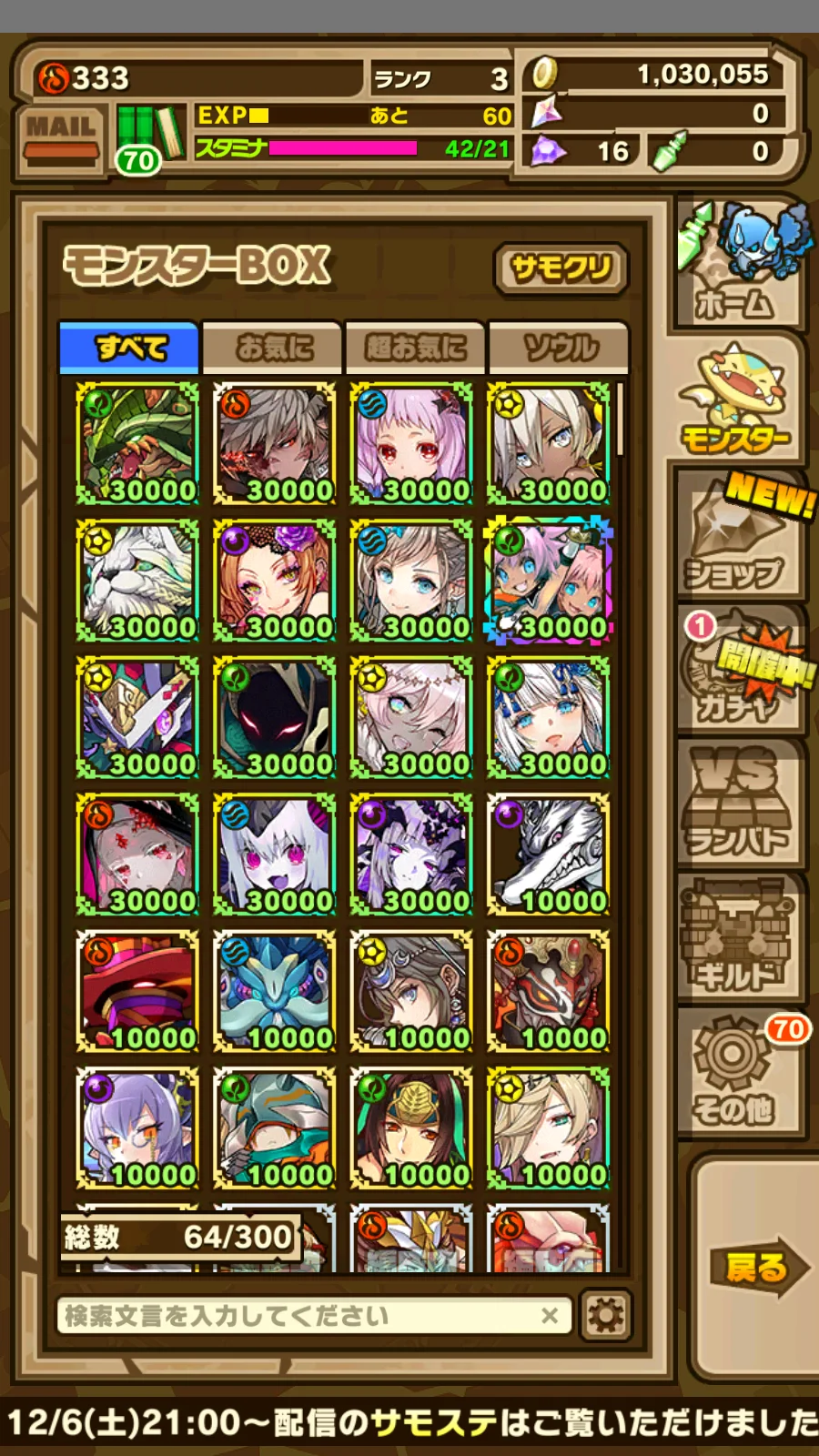Open the ギルド menu
Screen dimensions: 819x1456
pos(739,937)
